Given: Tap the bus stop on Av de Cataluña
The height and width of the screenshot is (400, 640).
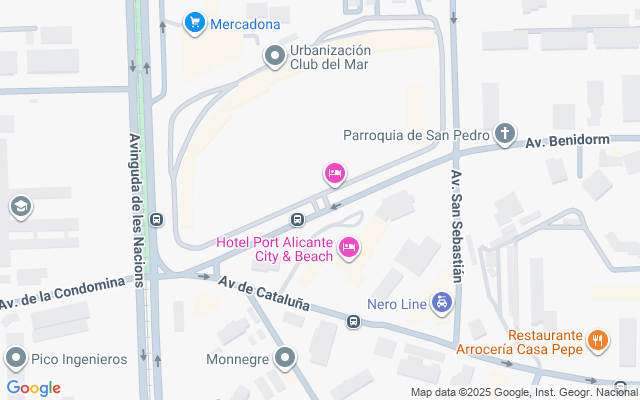Looking at the screenshot, I should (353, 321).
